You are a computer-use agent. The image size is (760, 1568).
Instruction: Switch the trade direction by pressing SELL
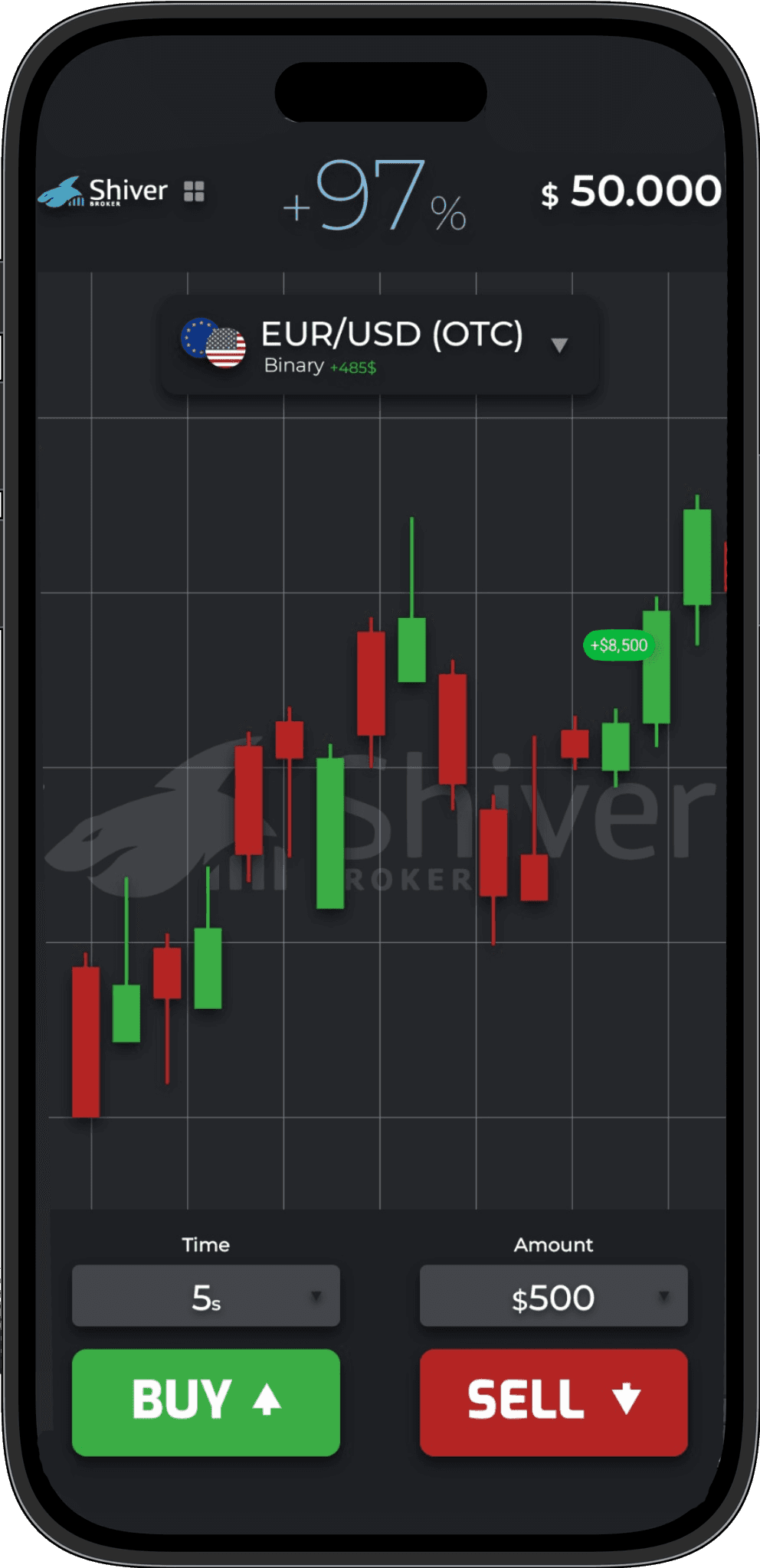[x=553, y=1398]
